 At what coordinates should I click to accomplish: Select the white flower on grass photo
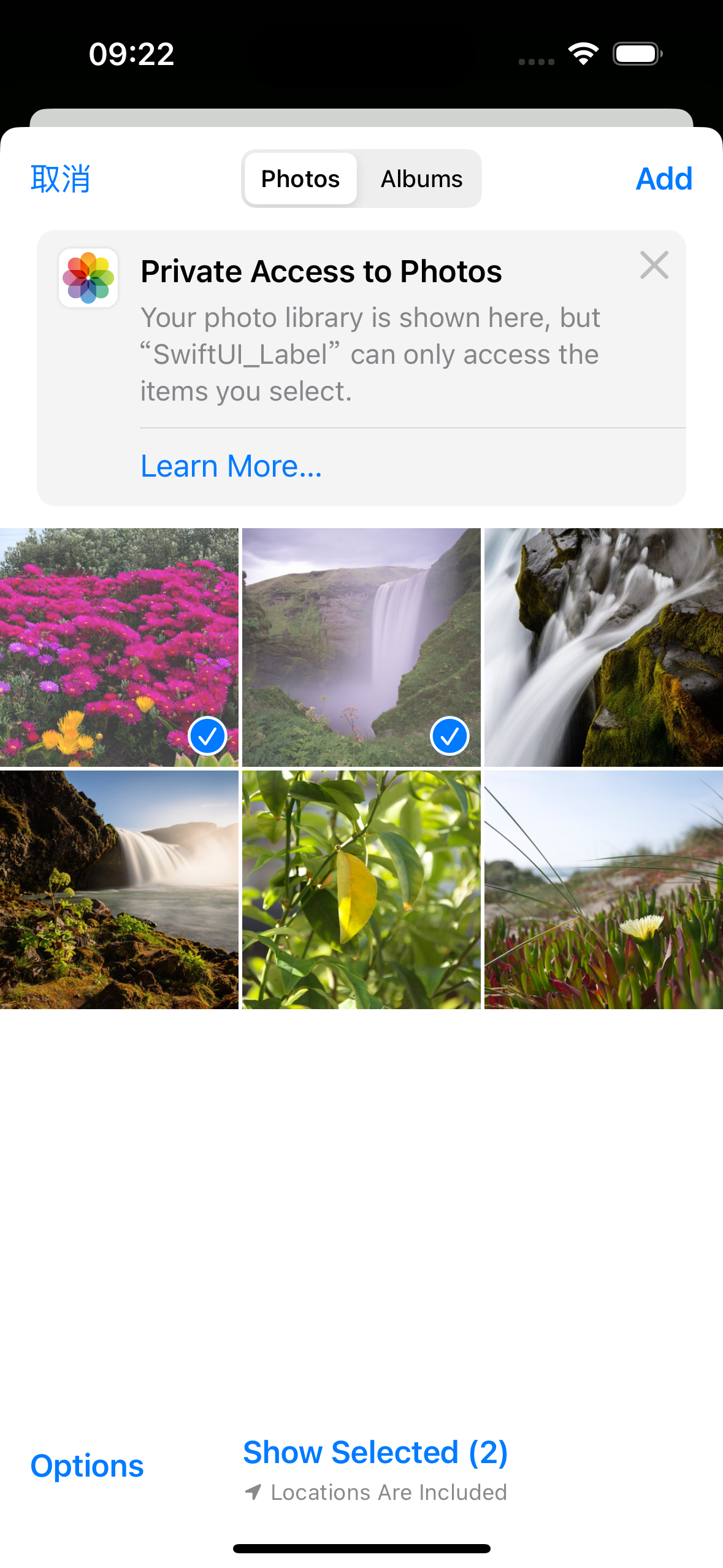(x=603, y=890)
